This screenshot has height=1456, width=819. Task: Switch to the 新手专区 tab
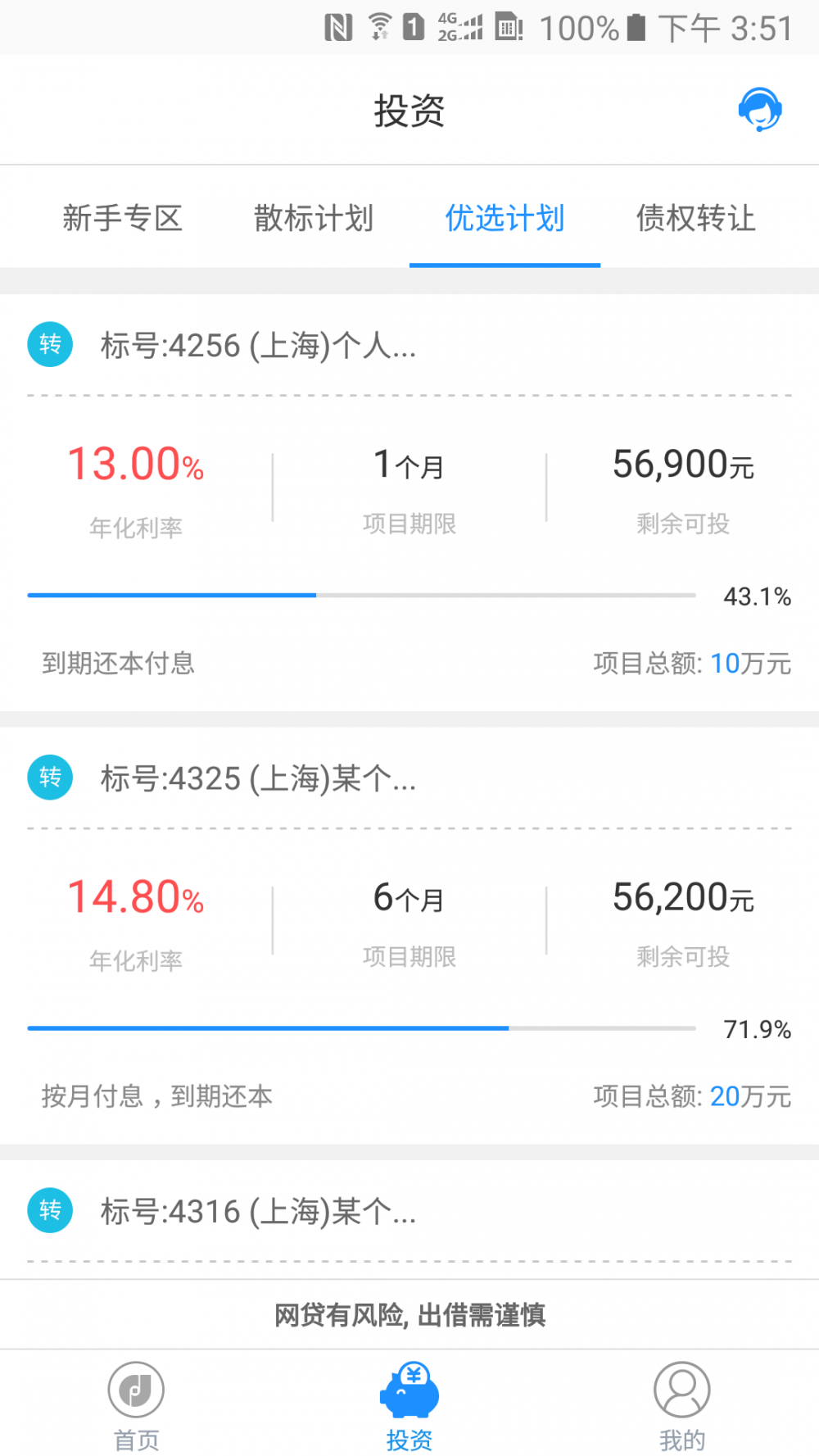123,219
